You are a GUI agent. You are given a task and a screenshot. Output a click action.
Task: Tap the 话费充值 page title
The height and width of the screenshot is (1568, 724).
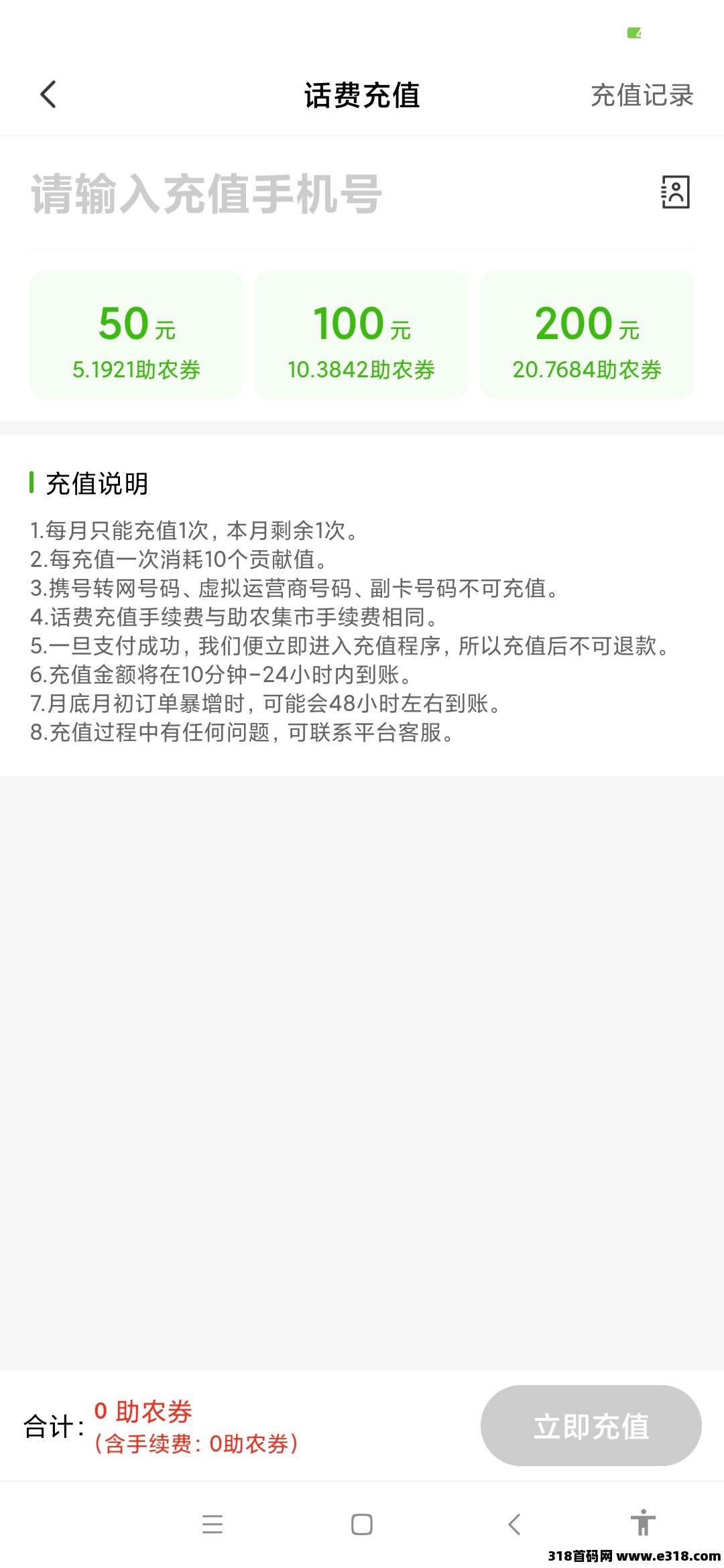pos(361,94)
